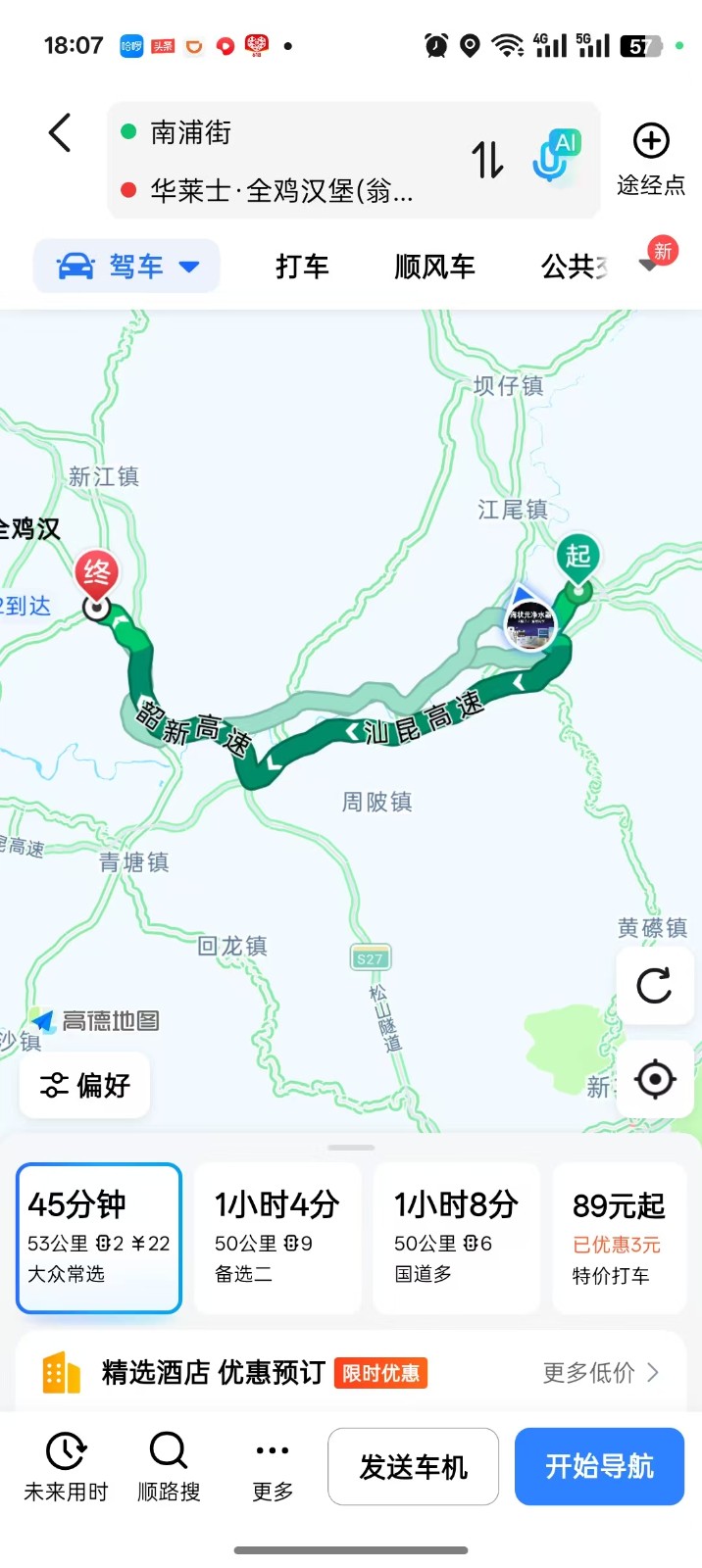Select the 45分钟 大众常选 route

pos(99,1238)
